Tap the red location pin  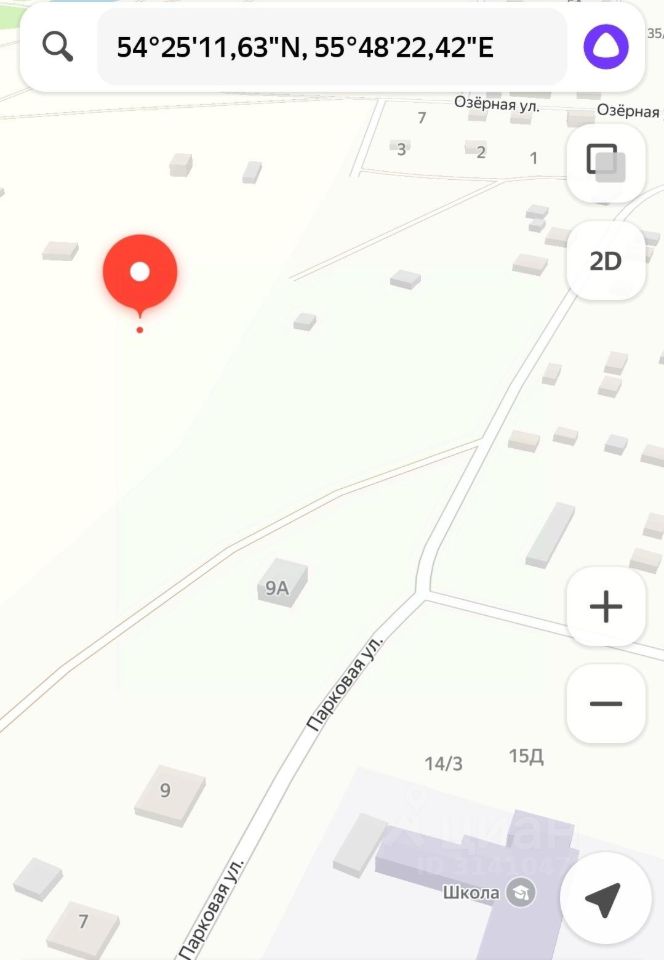pyautogui.click(x=140, y=273)
